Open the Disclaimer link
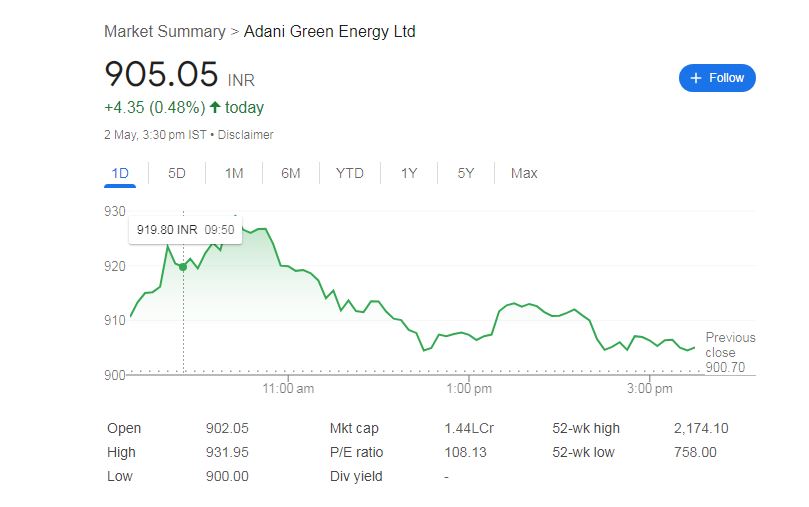Viewport: 809px width, 507px height. (x=245, y=134)
